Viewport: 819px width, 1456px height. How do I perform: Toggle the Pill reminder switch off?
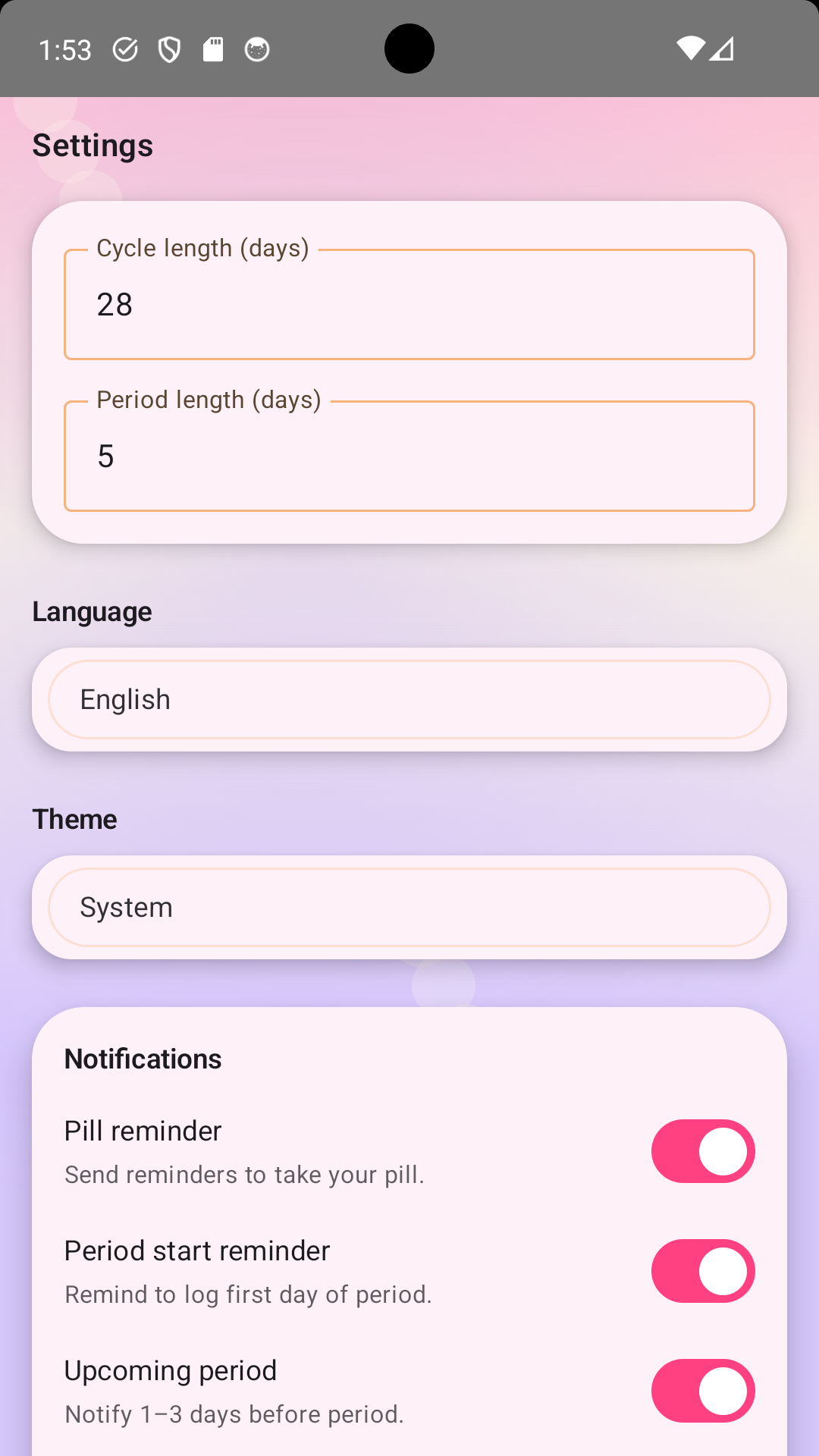(702, 1151)
